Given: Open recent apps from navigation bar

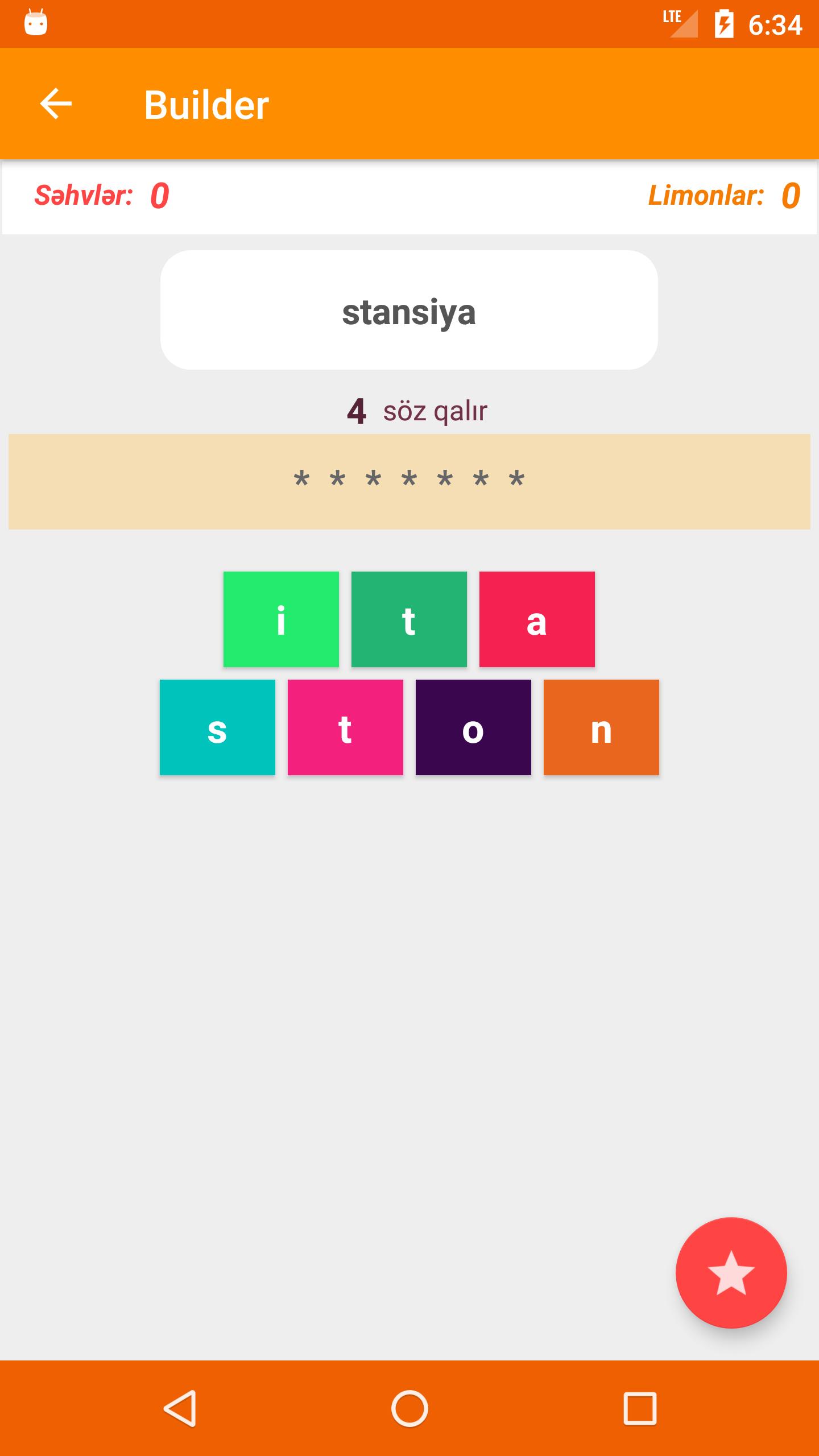Looking at the screenshot, I should (x=640, y=1408).
